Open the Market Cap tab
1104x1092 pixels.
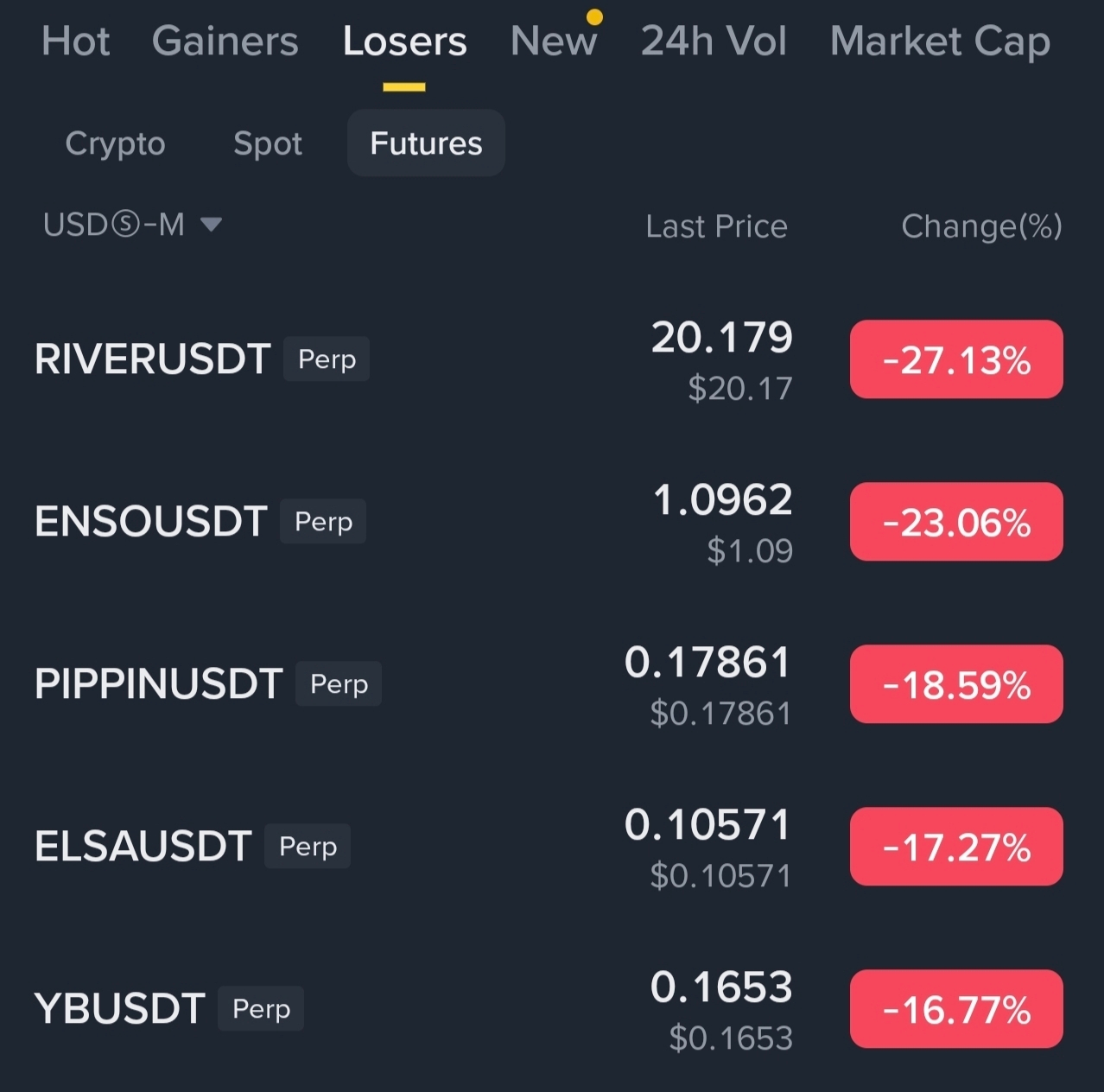(940, 41)
